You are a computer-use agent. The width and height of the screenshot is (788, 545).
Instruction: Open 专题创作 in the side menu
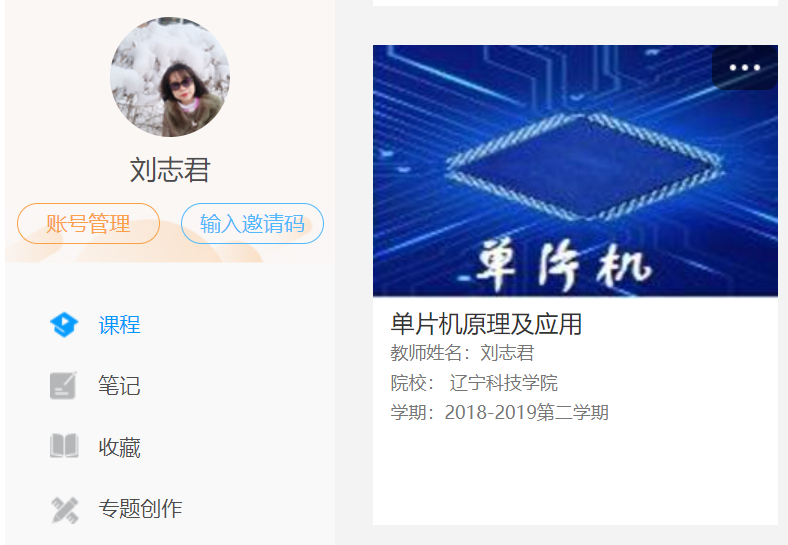tap(139, 508)
